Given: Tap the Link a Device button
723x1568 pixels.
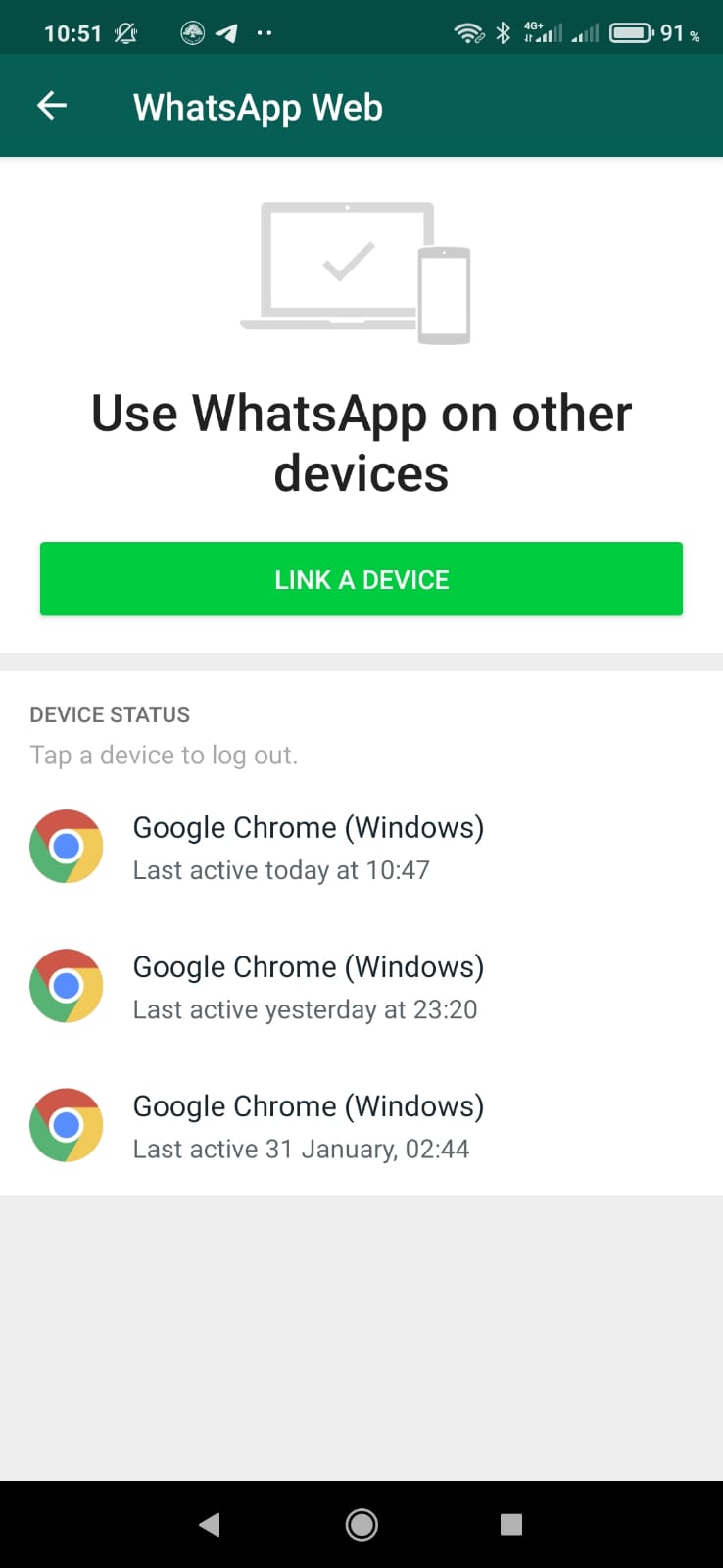Looking at the screenshot, I should click(x=361, y=579).
